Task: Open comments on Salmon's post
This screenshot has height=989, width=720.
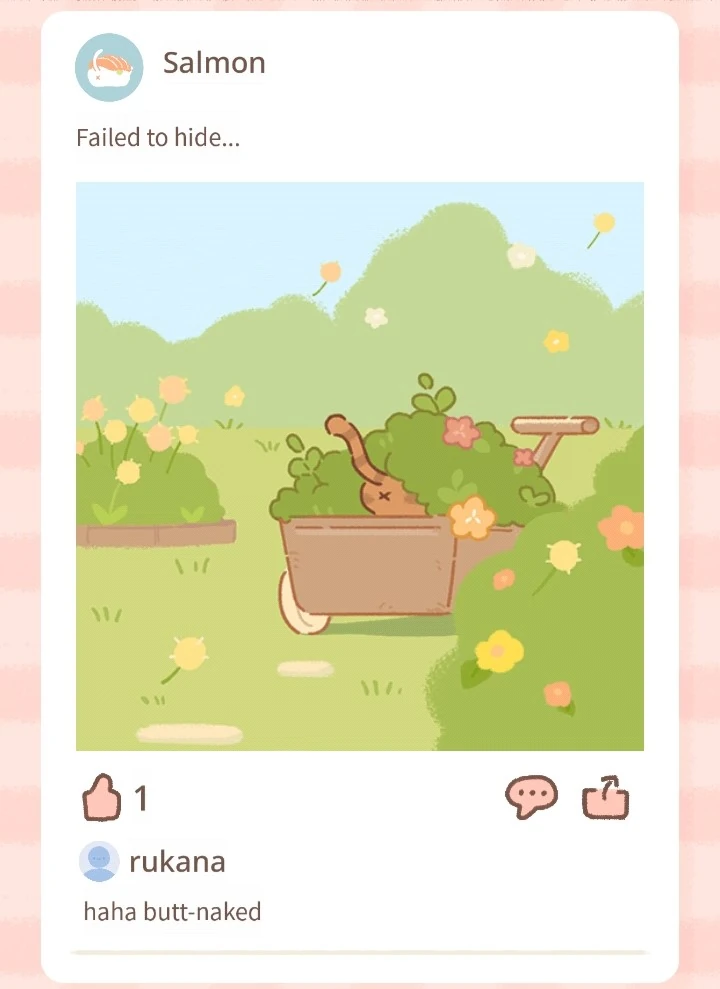Action: click(x=530, y=798)
